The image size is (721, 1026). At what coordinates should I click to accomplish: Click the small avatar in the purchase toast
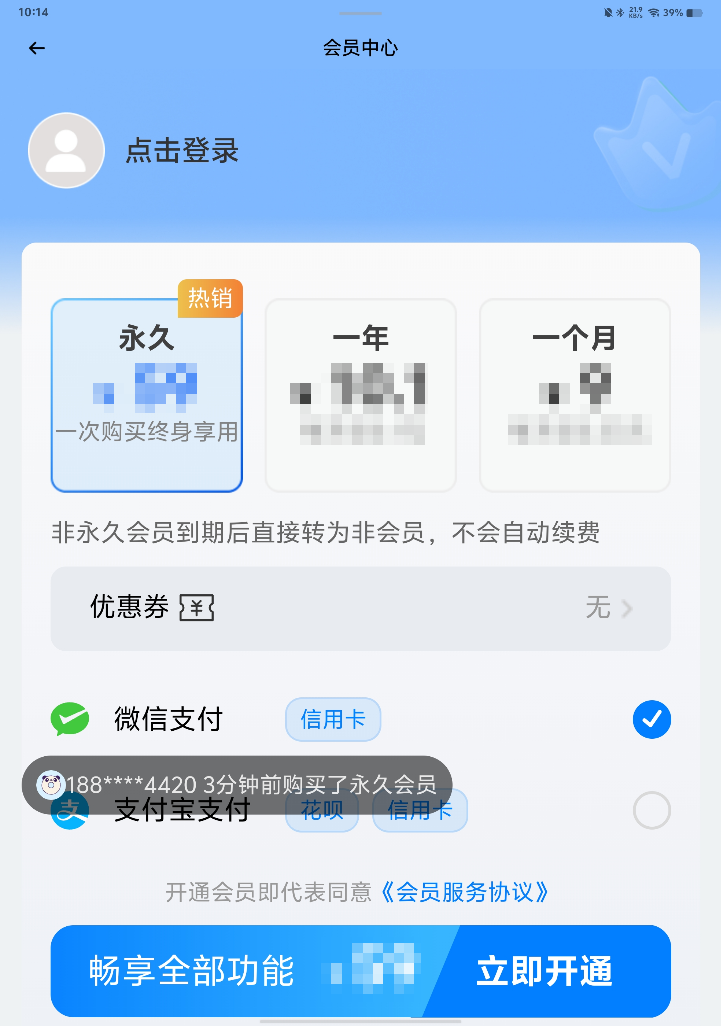tap(51, 785)
